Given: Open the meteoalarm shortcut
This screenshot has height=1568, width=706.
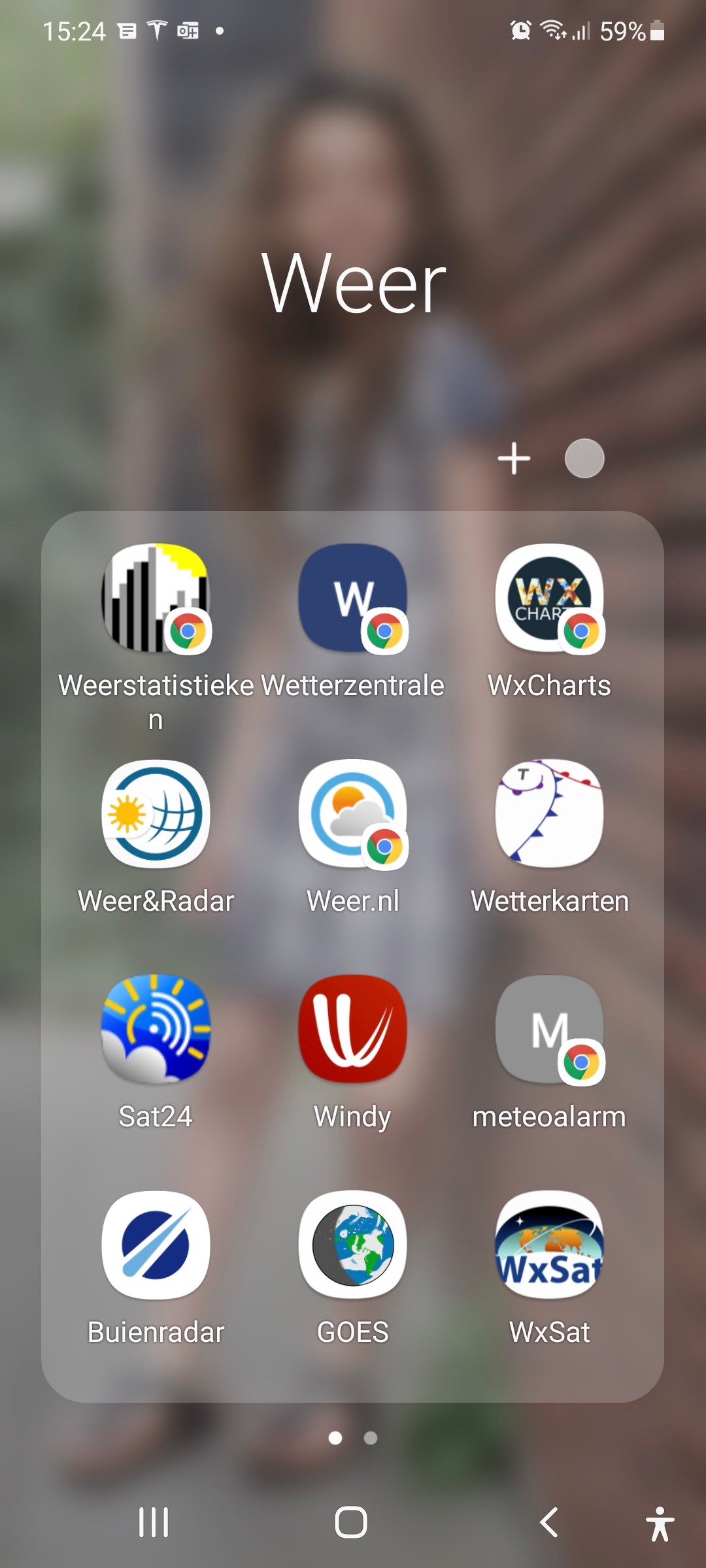Looking at the screenshot, I should pos(549,1029).
